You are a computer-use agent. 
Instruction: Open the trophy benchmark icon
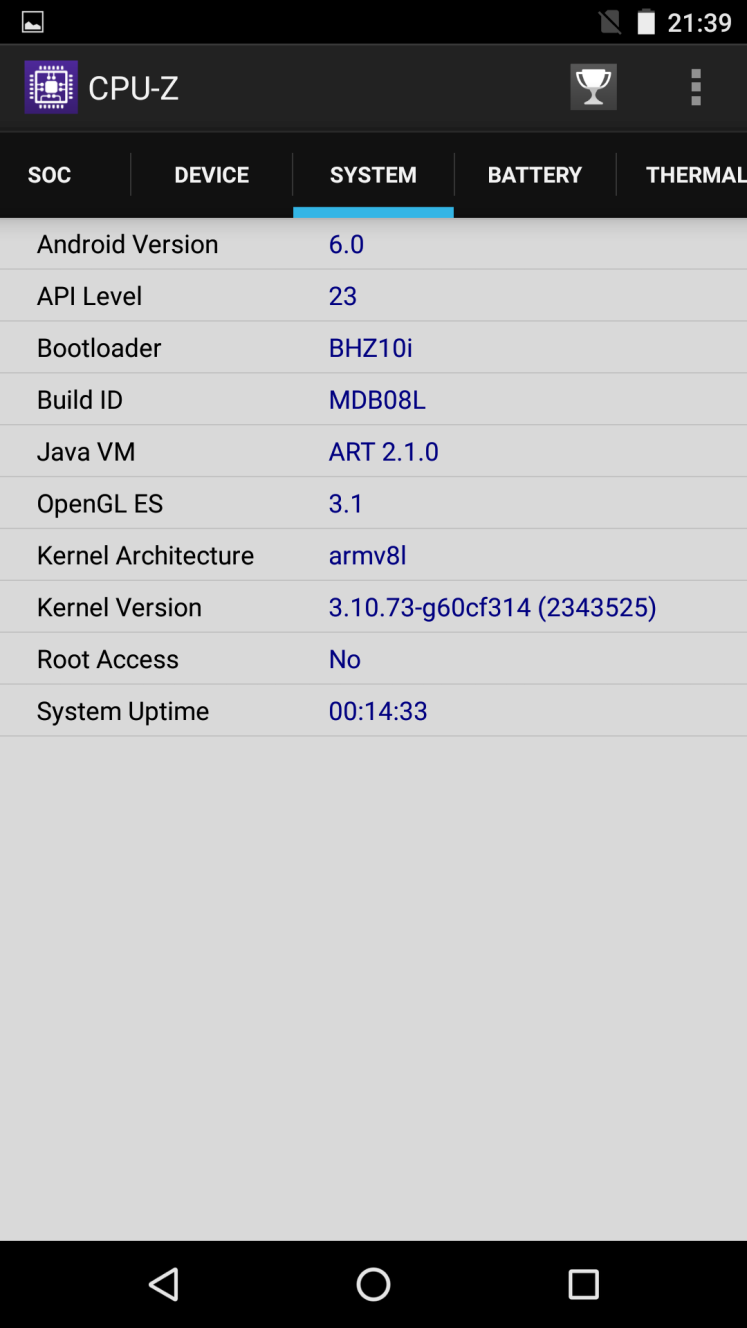pyautogui.click(x=593, y=87)
